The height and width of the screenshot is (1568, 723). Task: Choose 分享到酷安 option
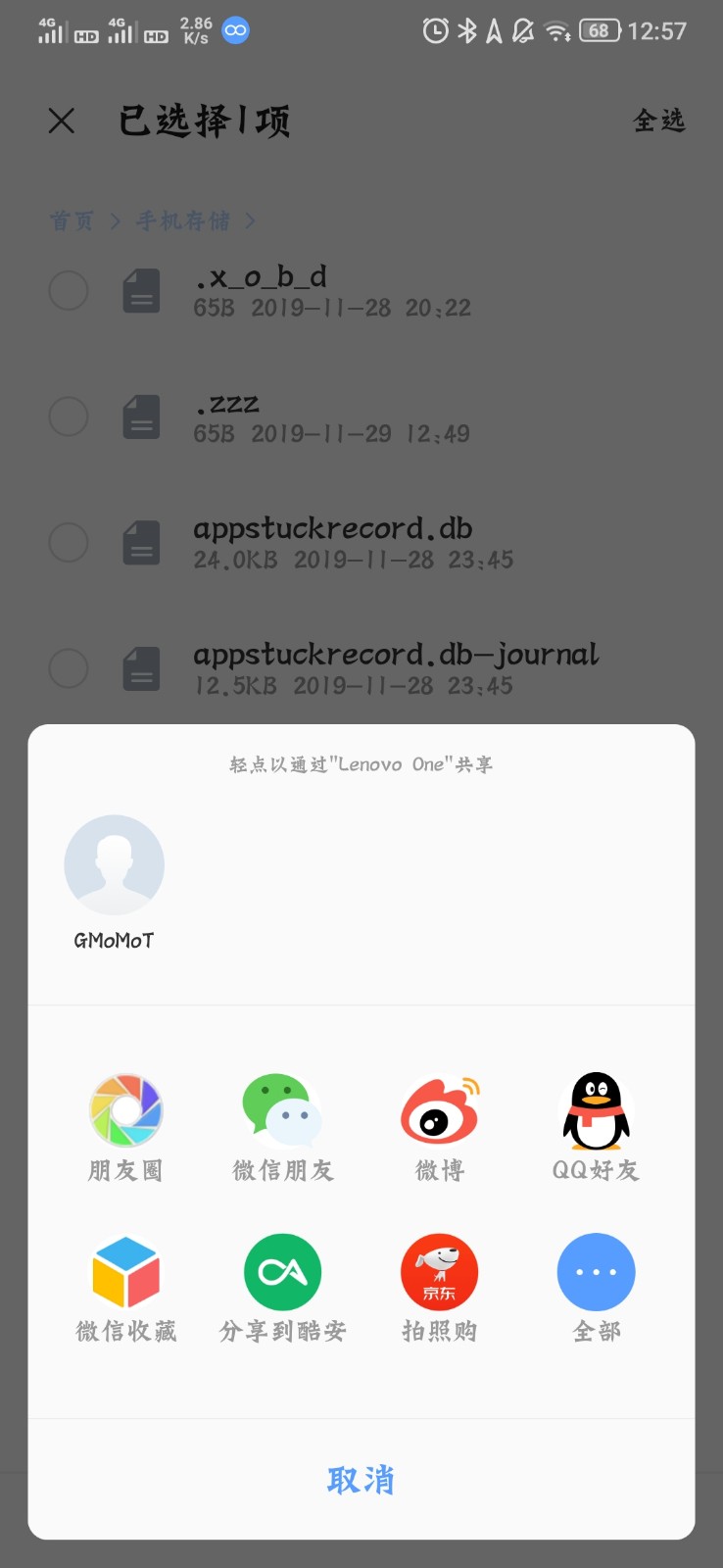click(x=282, y=1272)
